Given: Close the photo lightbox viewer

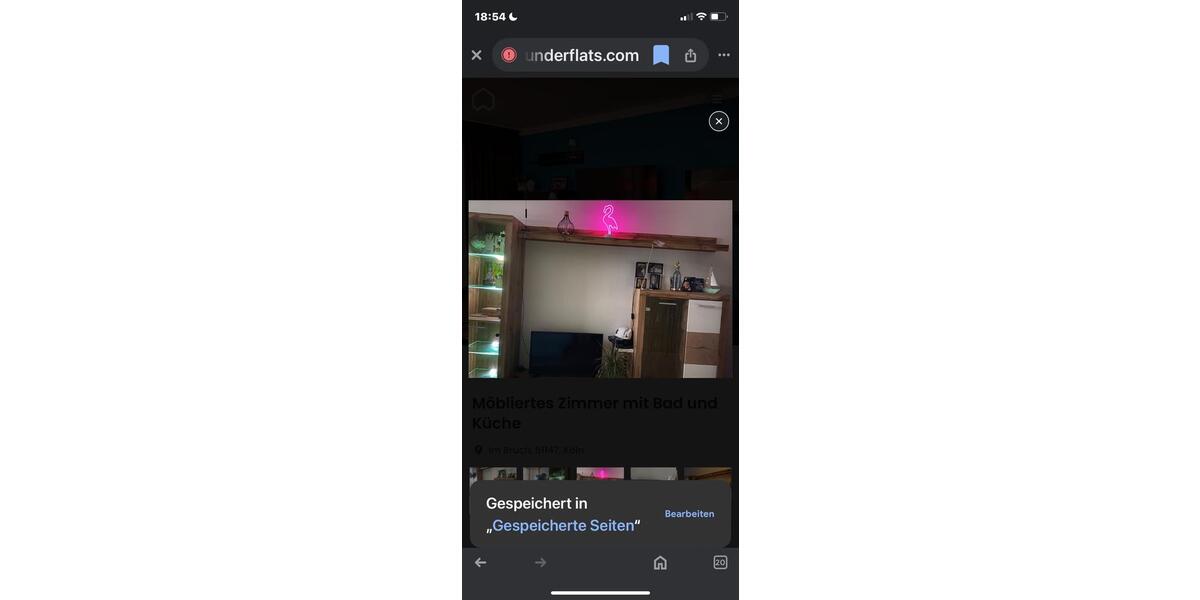Looking at the screenshot, I should (718, 121).
